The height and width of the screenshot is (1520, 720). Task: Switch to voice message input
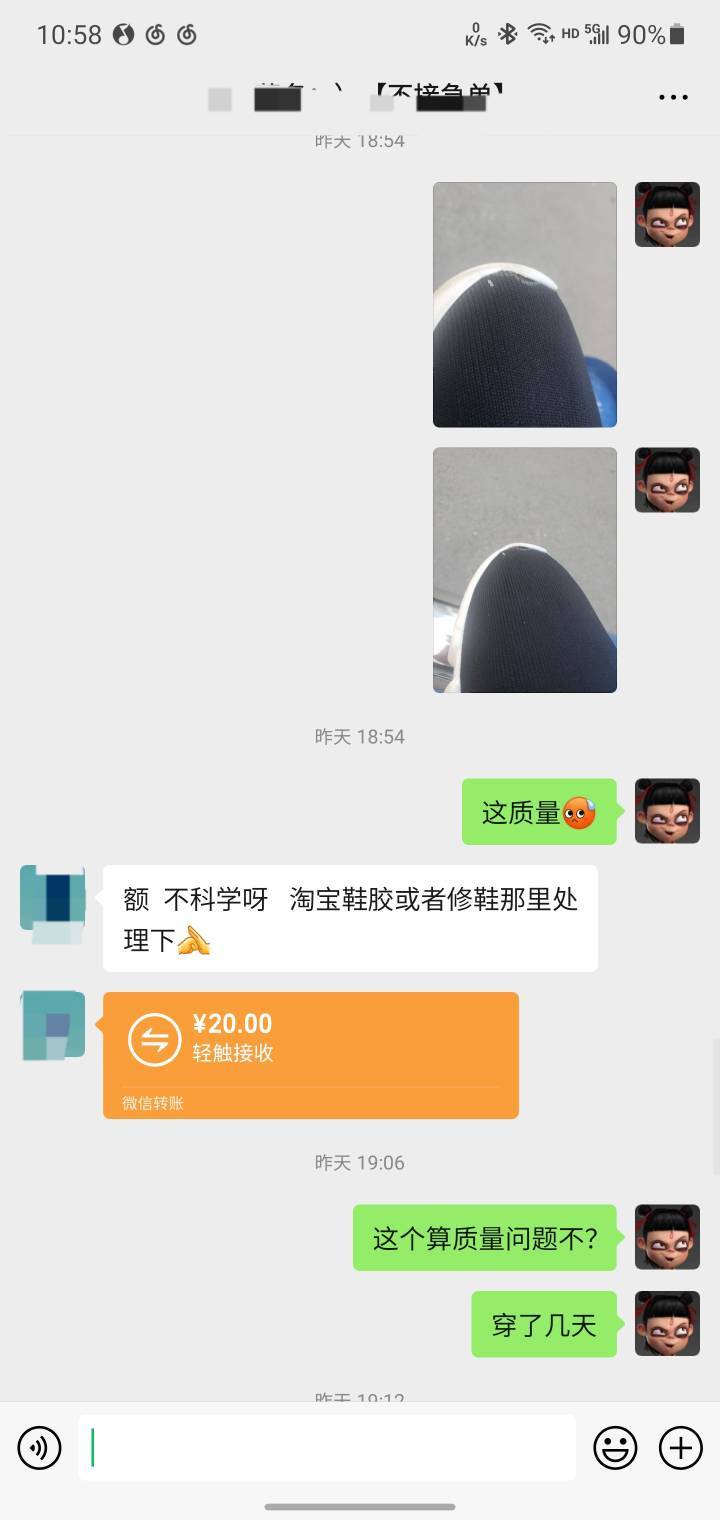40,1447
